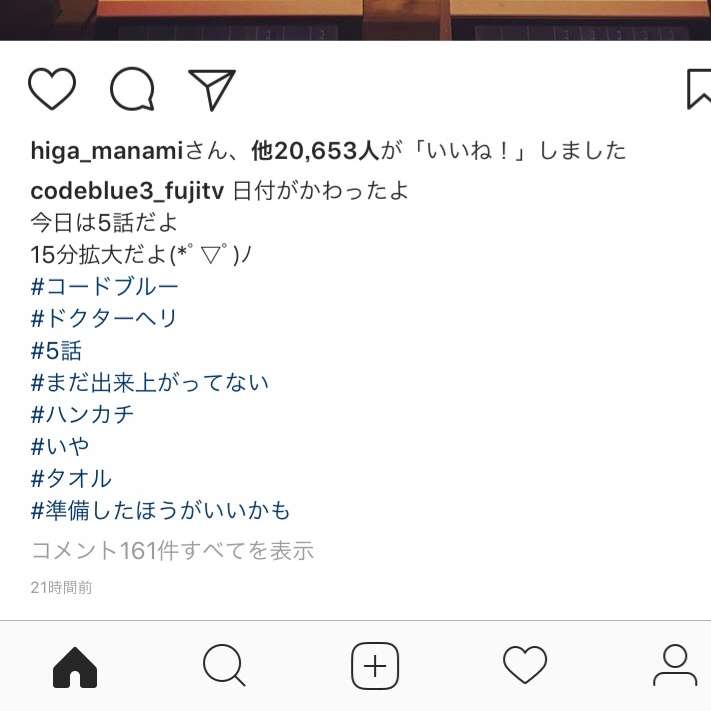Open the comment bubble icon
Image resolution: width=711 pixels, height=711 pixels.
[132, 90]
